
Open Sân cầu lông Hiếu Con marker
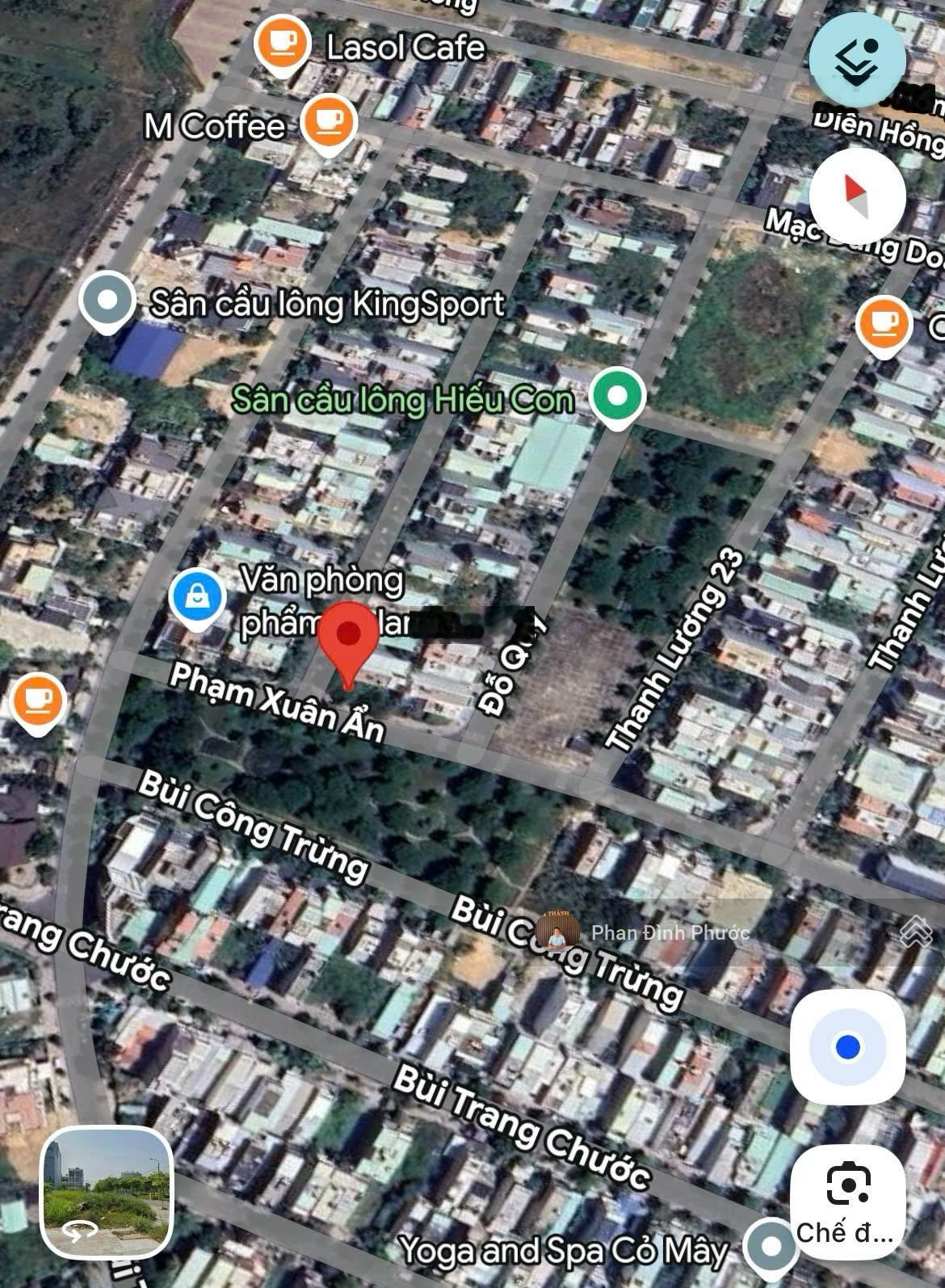tap(617, 397)
